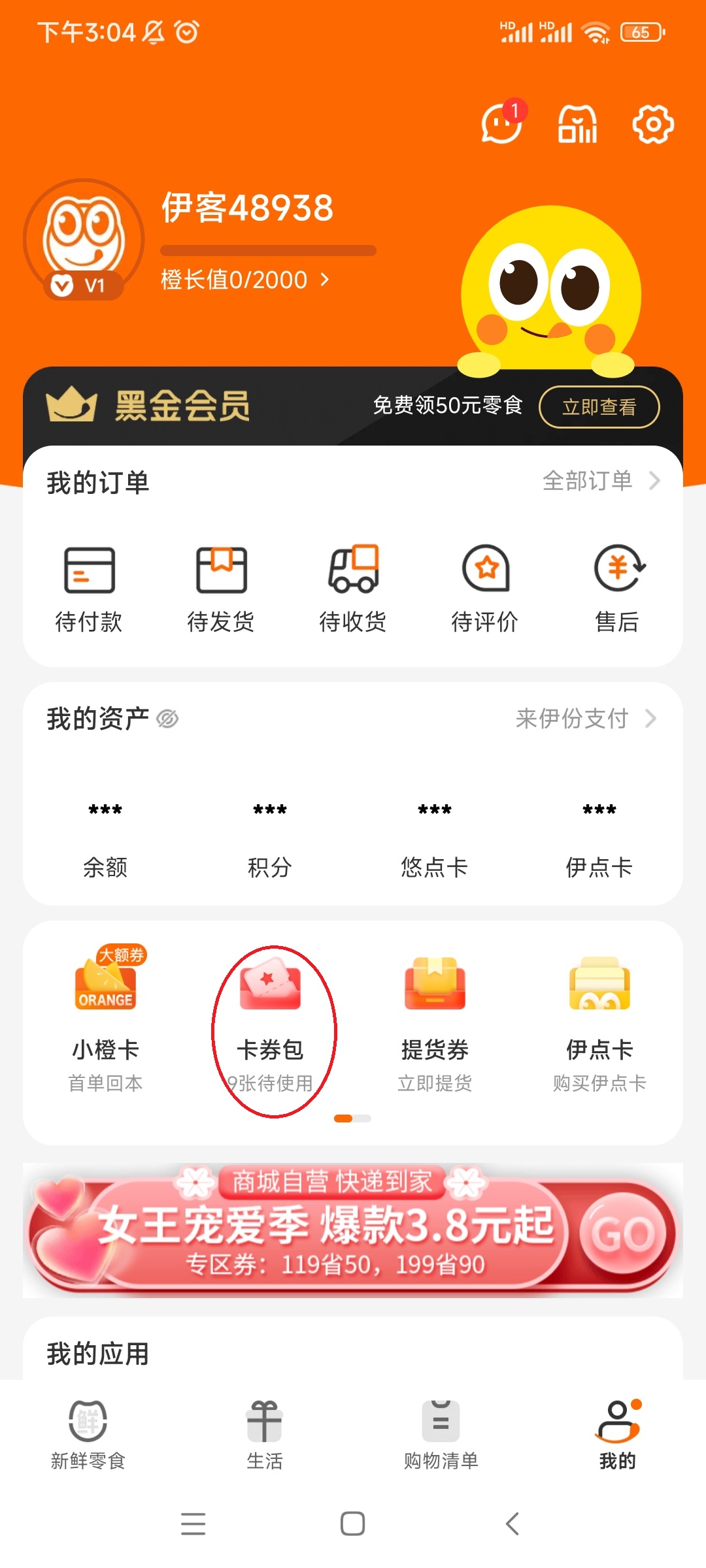The height and width of the screenshot is (1568, 706).
Task: Open the messages icon with badge
Action: click(x=502, y=123)
